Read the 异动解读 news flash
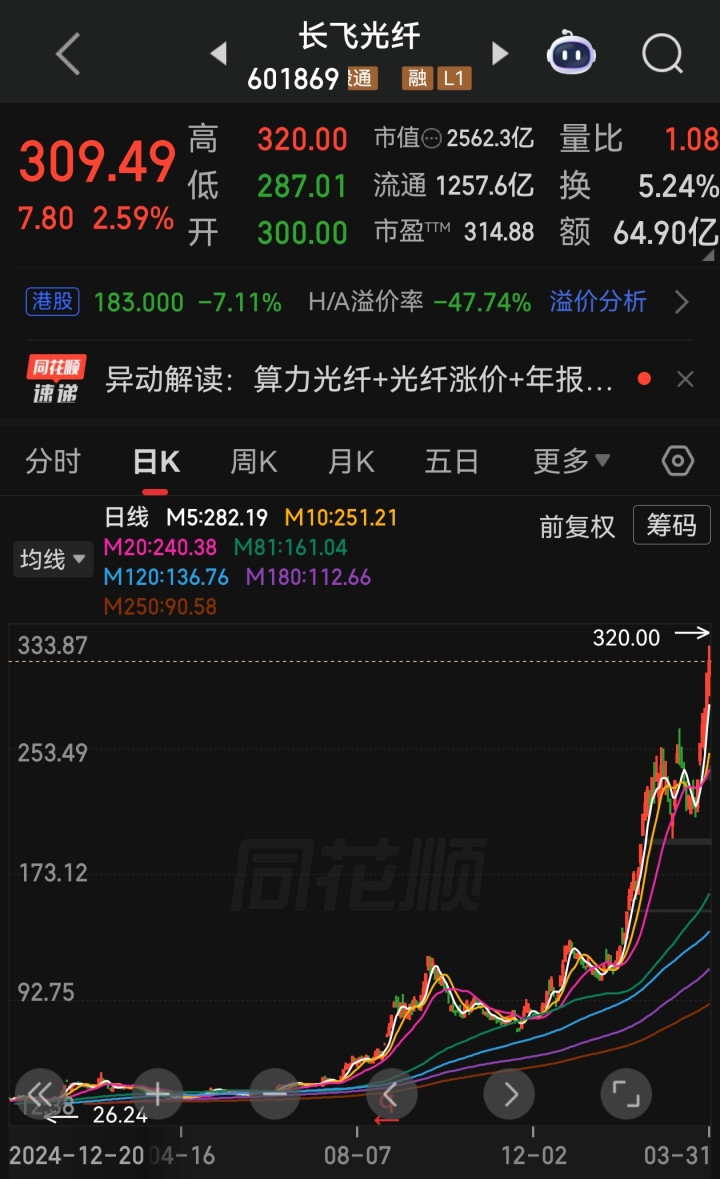Viewport: 720px width, 1179px height. coord(358,379)
